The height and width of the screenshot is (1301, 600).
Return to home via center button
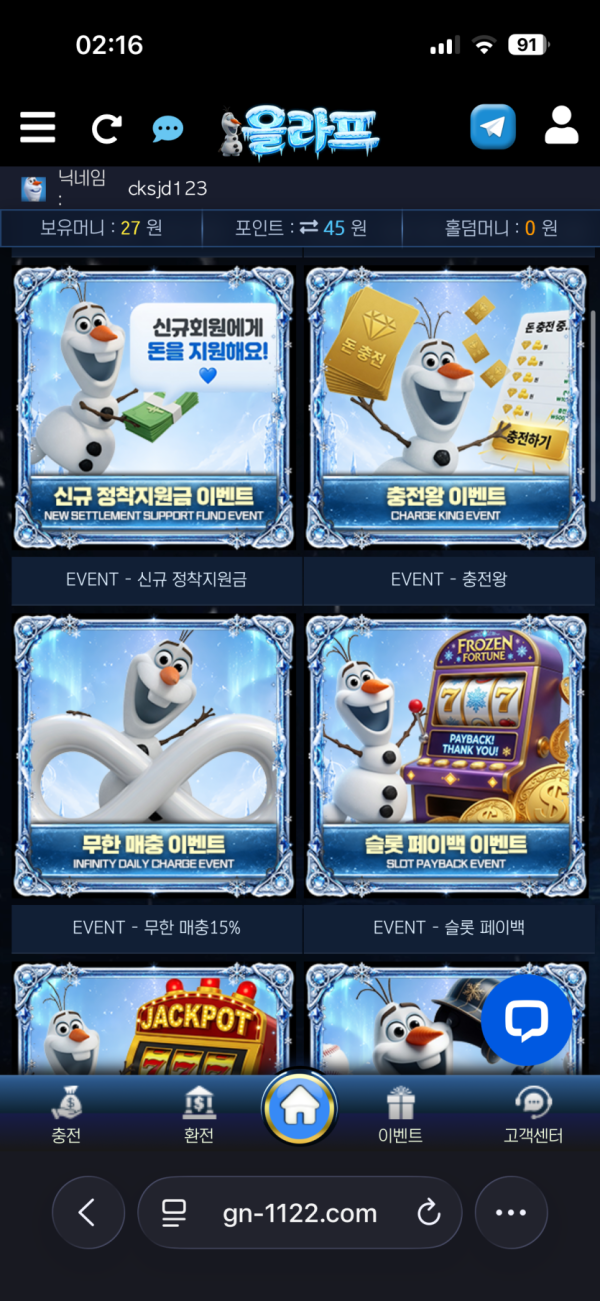pos(299,1107)
